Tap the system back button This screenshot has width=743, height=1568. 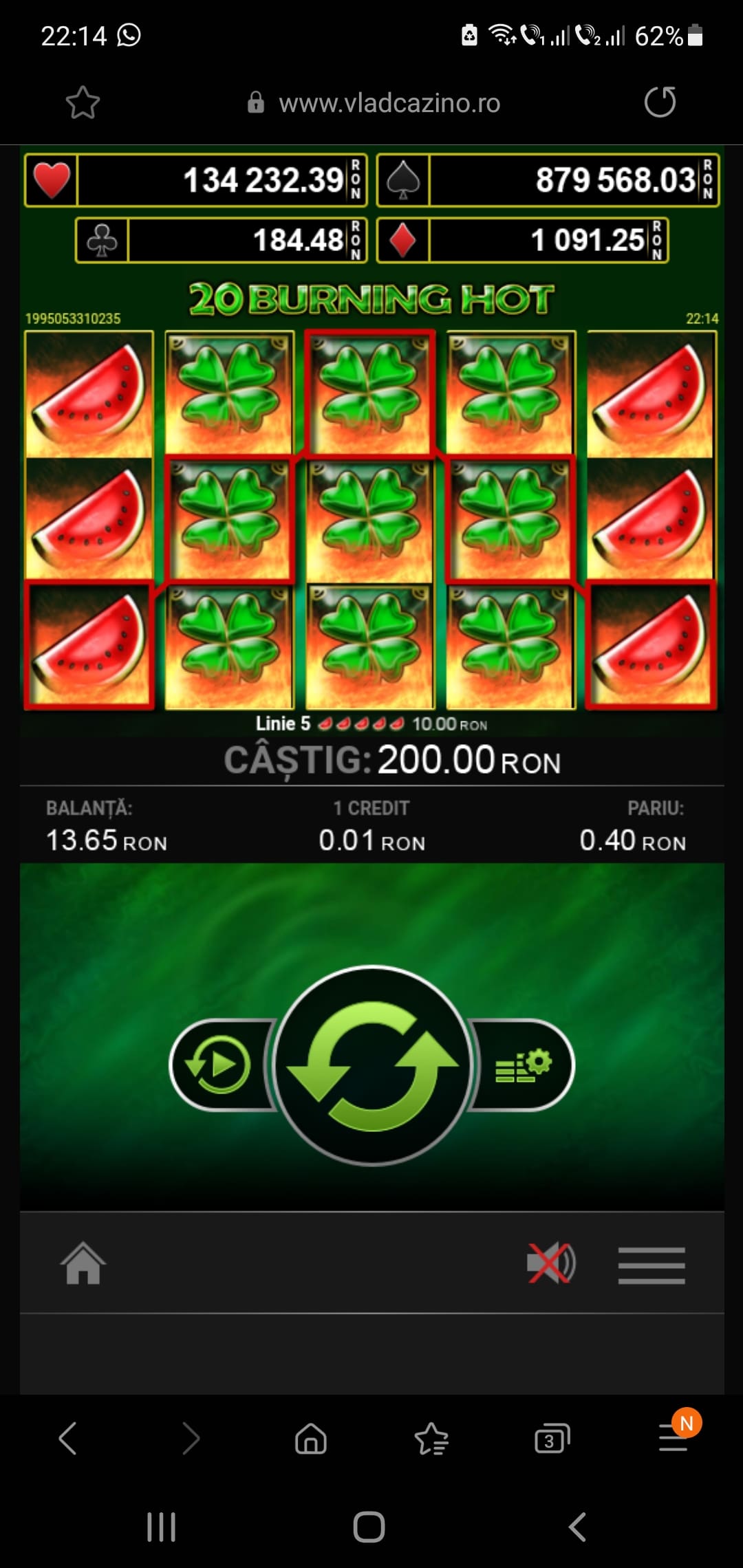[578, 1527]
